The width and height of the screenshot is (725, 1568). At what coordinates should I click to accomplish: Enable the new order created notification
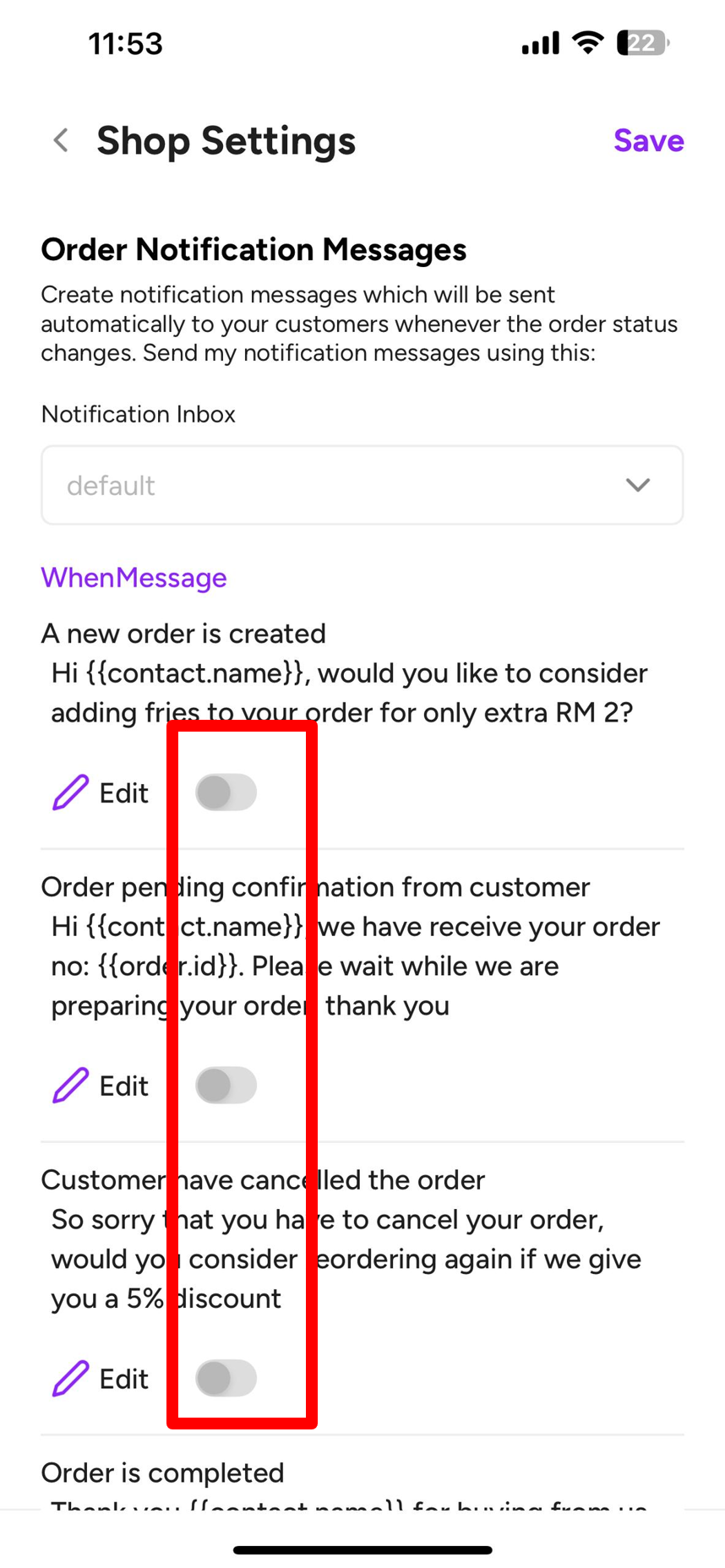pyautogui.click(x=226, y=792)
